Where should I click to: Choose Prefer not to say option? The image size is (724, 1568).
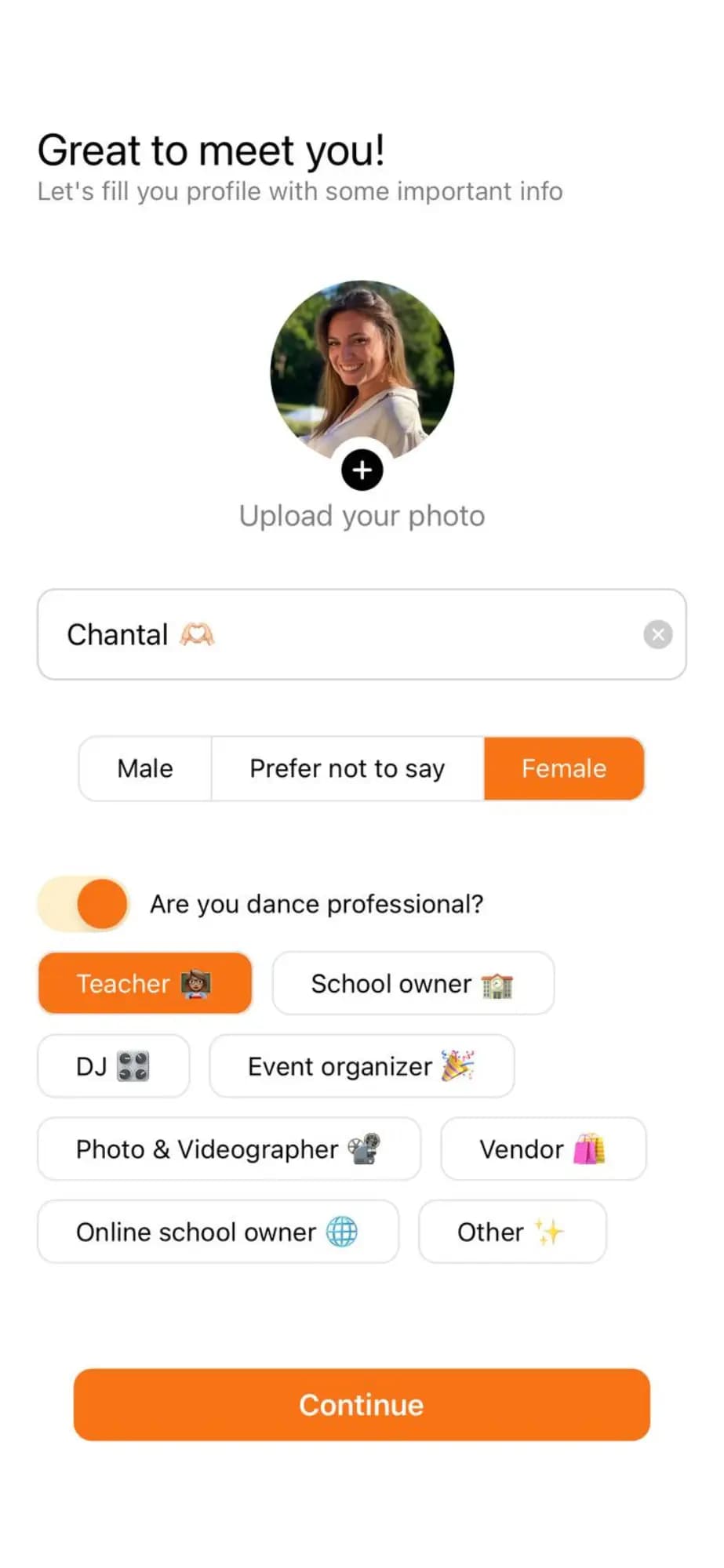347,768
